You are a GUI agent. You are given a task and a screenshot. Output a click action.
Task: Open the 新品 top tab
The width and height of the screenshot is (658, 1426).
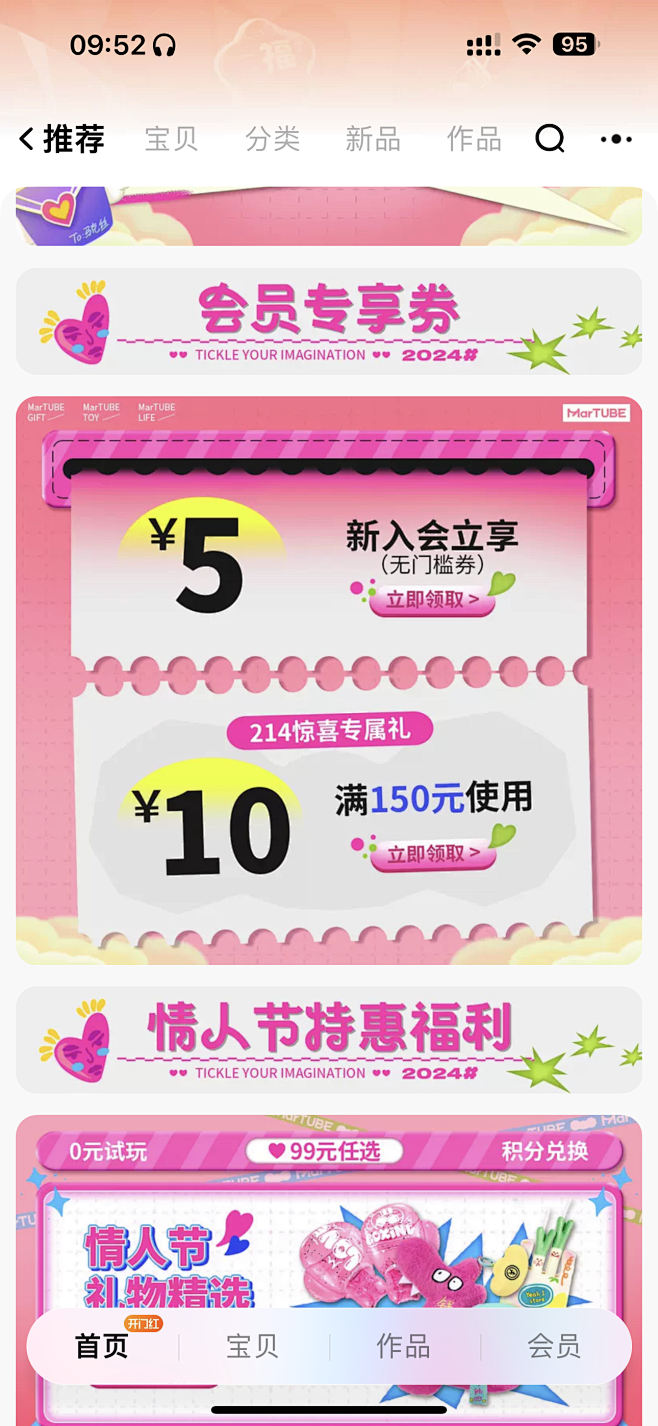point(373,139)
